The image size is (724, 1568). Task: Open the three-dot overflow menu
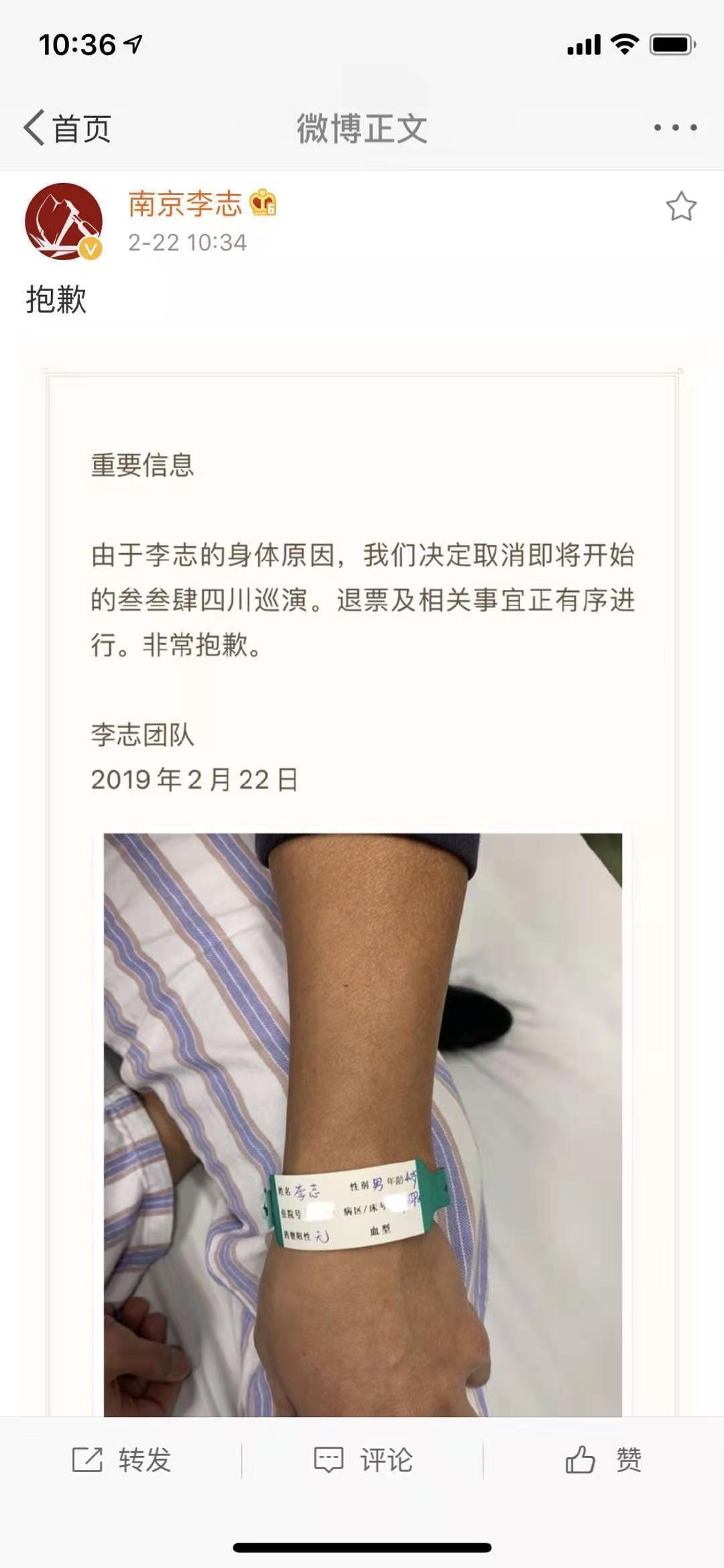coord(675,127)
